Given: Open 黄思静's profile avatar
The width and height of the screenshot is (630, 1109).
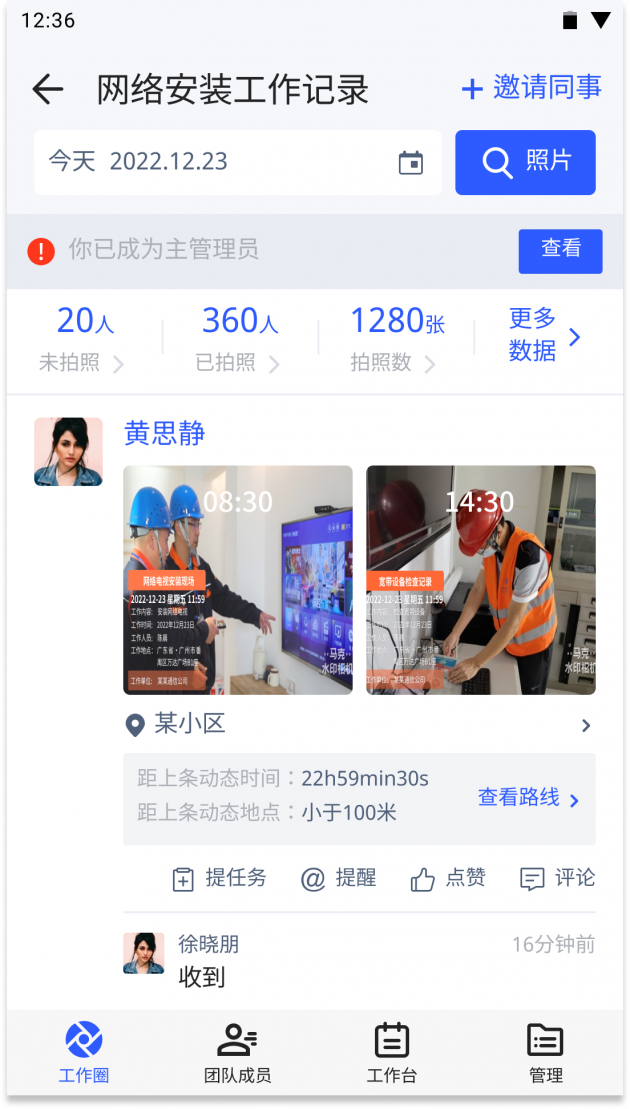Looking at the screenshot, I should pos(69,452).
